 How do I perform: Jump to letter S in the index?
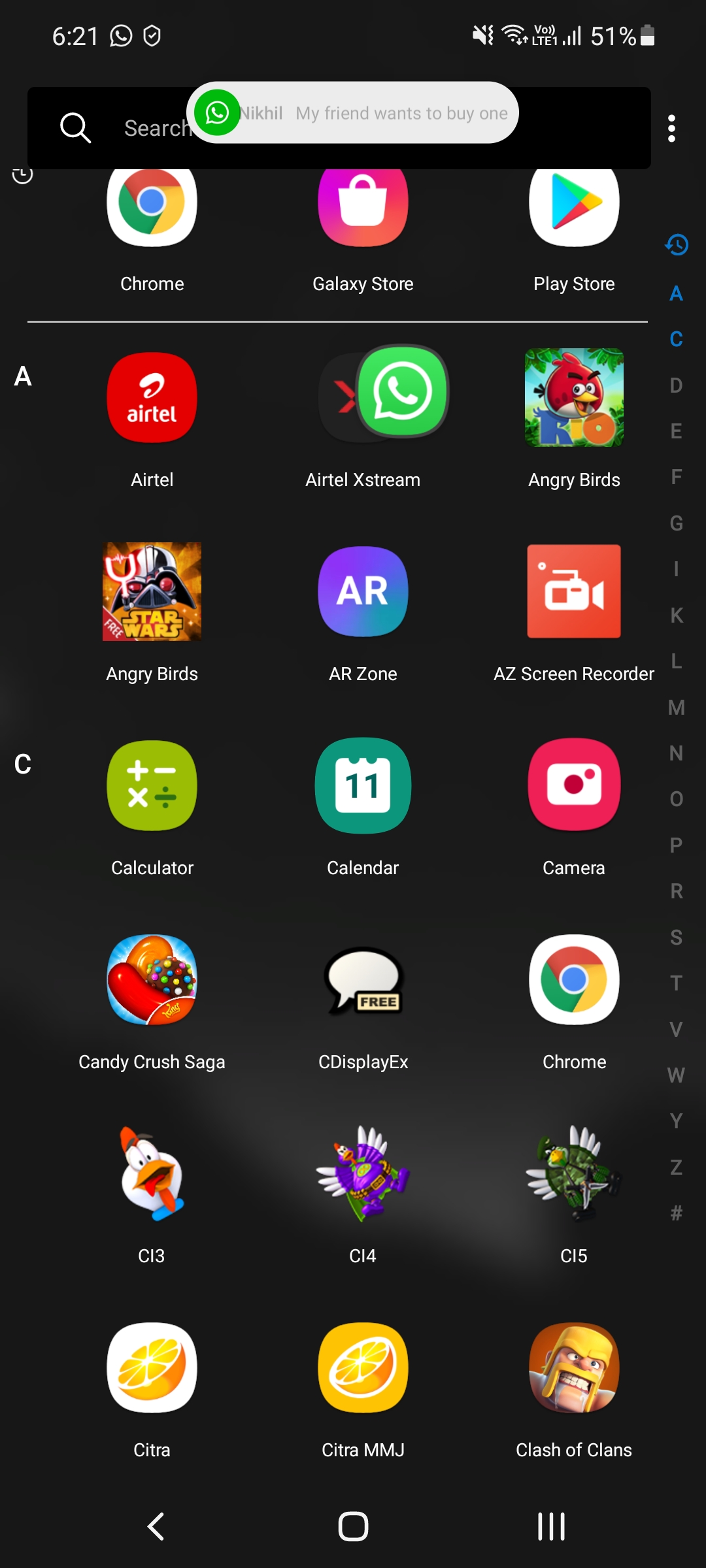pos(676,938)
